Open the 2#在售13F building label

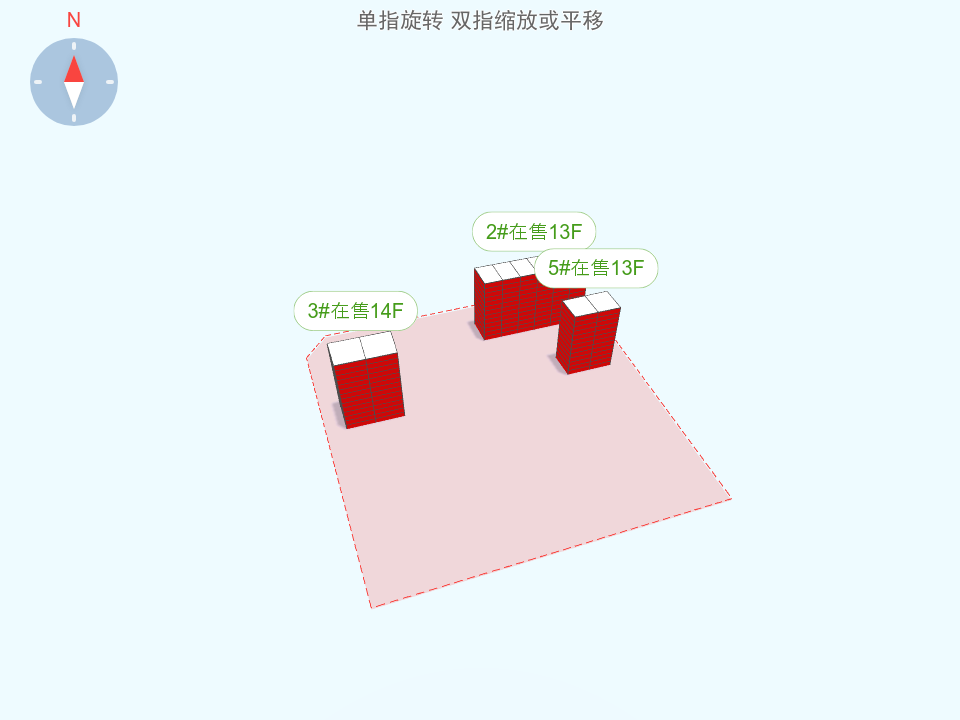(534, 232)
